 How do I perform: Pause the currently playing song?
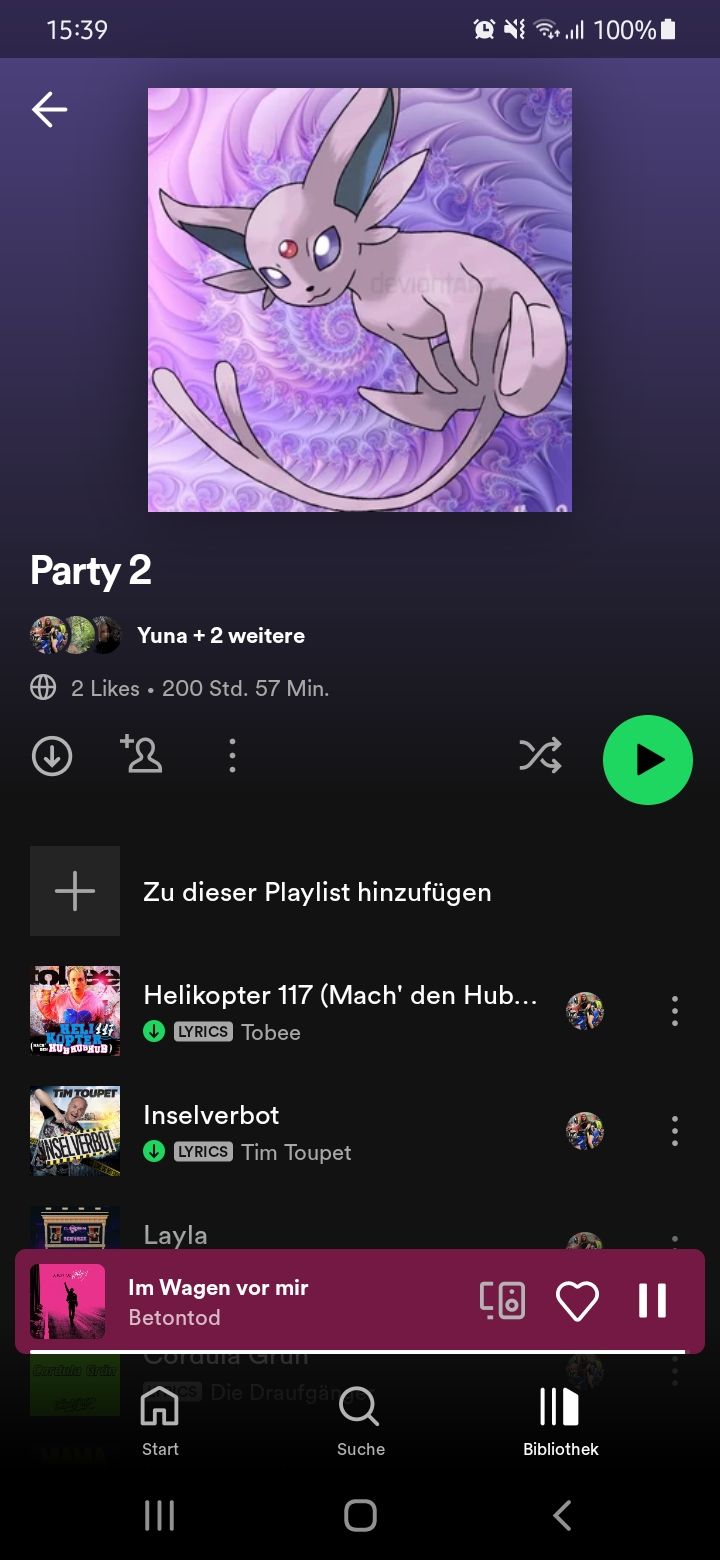click(x=652, y=1301)
